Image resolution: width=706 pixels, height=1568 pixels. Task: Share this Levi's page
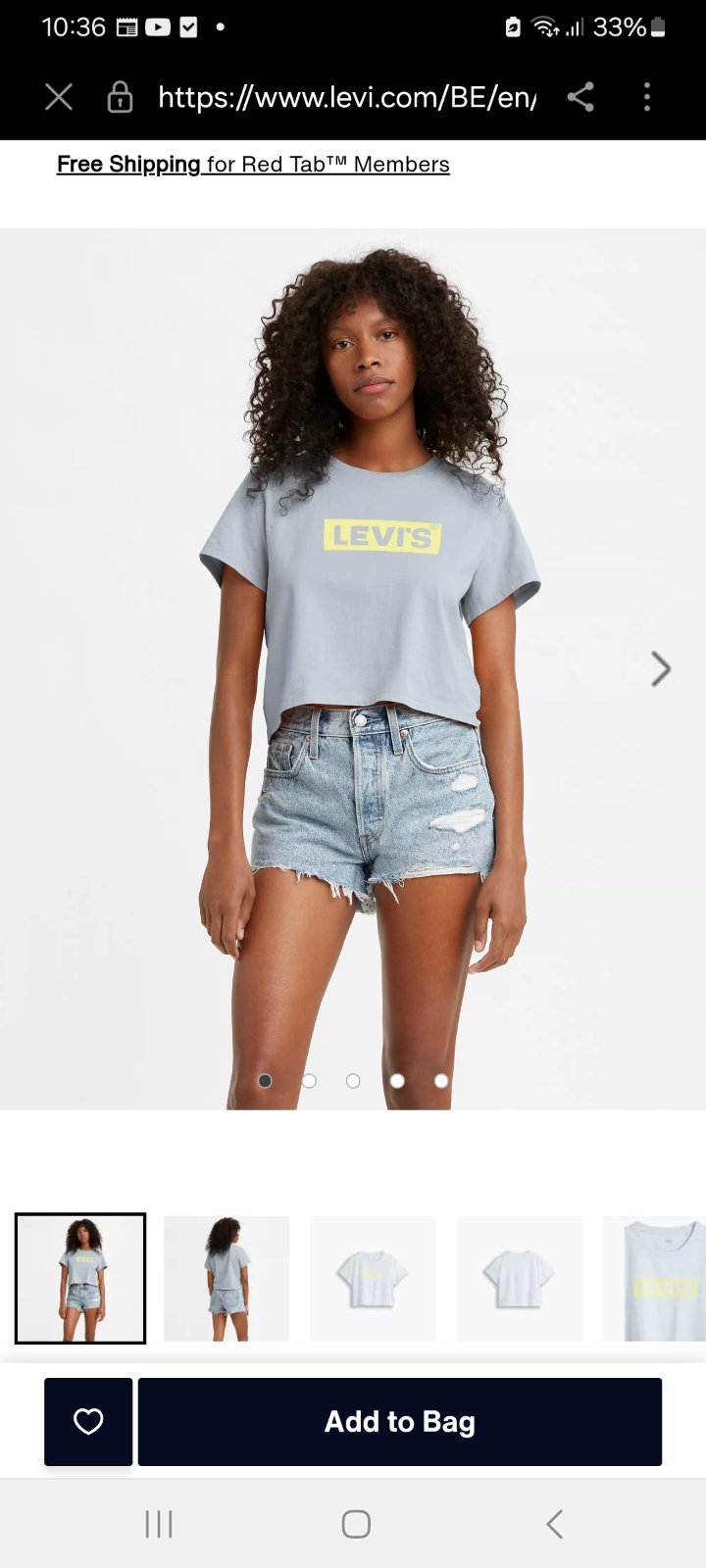click(580, 97)
